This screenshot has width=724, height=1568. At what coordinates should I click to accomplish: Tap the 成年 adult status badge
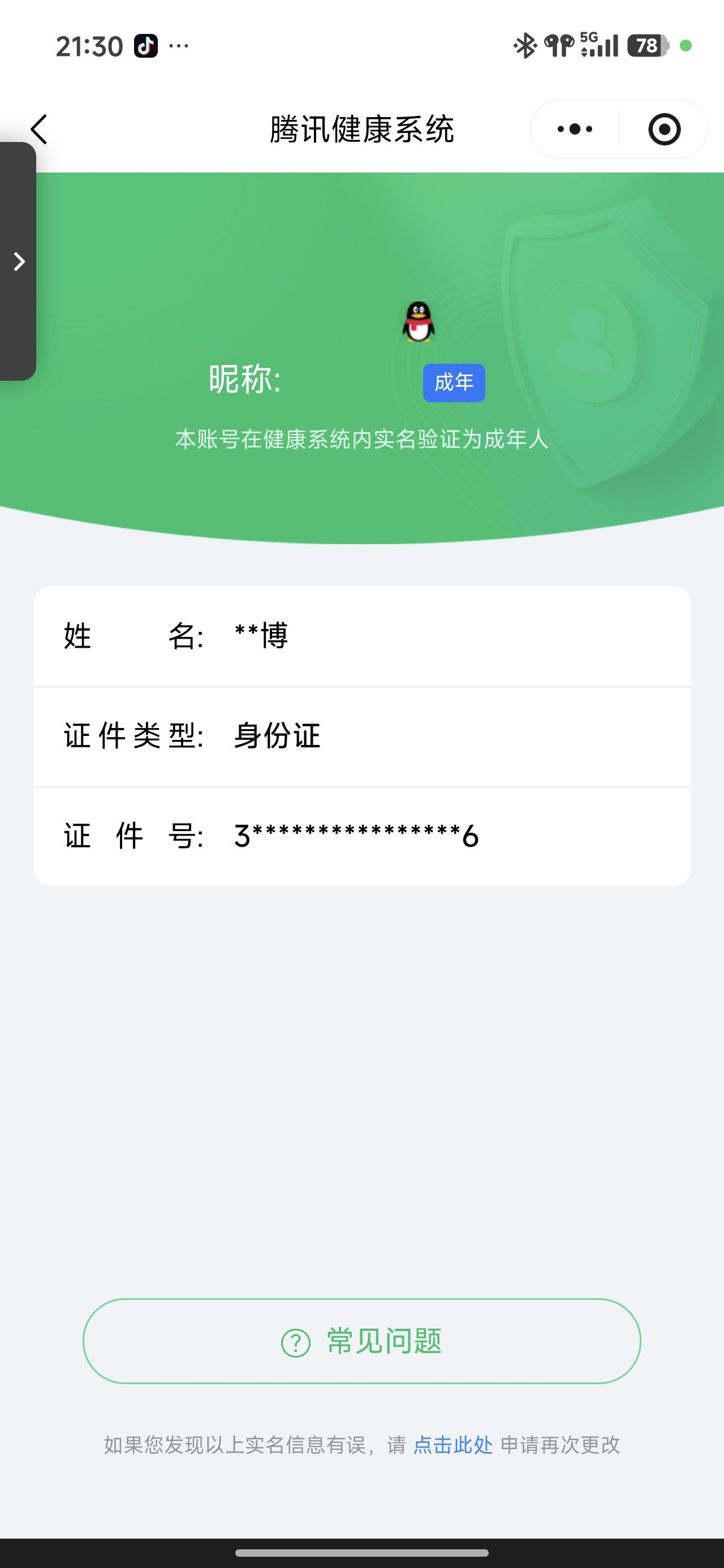(x=454, y=382)
